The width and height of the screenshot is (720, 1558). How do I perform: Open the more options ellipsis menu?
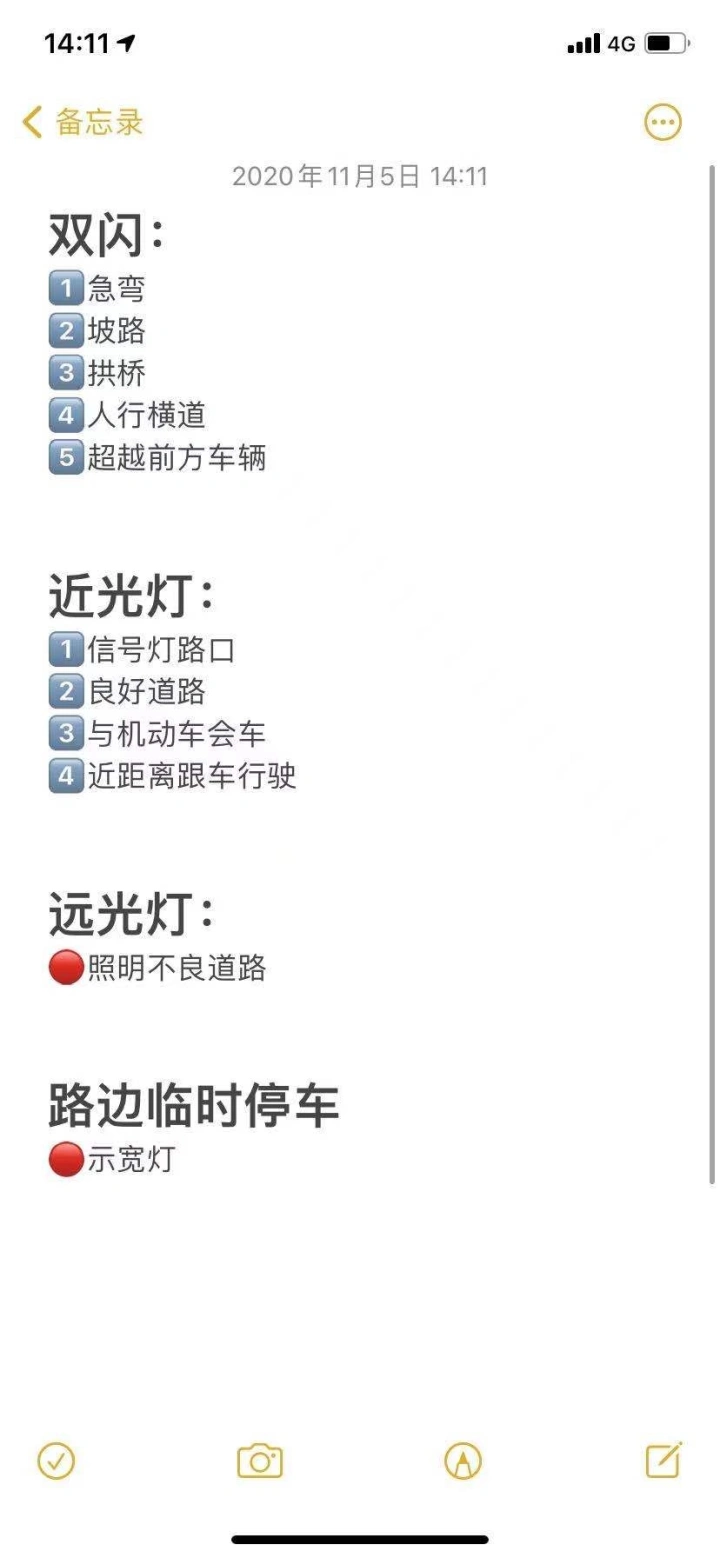(x=662, y=123)
